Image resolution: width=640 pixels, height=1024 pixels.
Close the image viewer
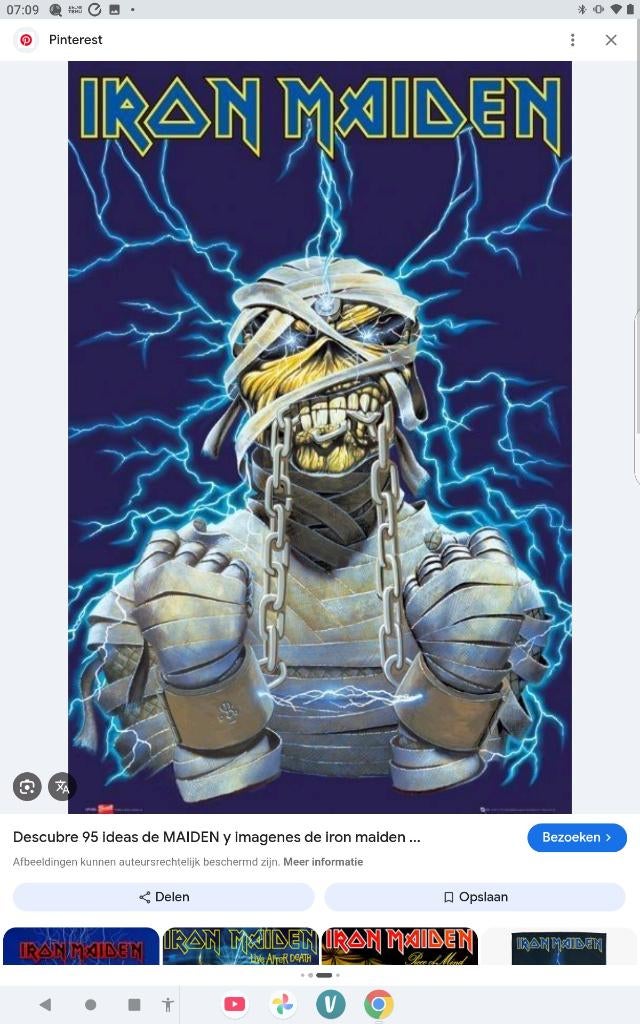[611, 40]
